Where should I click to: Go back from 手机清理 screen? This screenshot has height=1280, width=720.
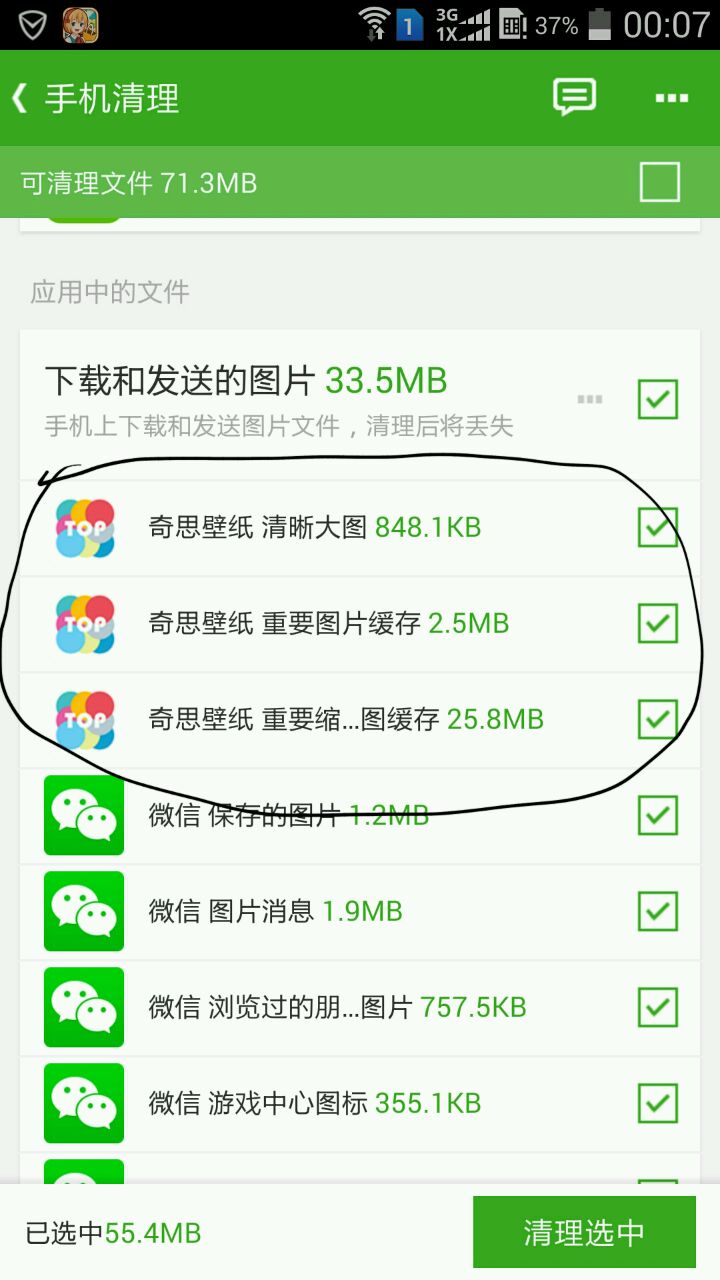(x=20, y=98)
